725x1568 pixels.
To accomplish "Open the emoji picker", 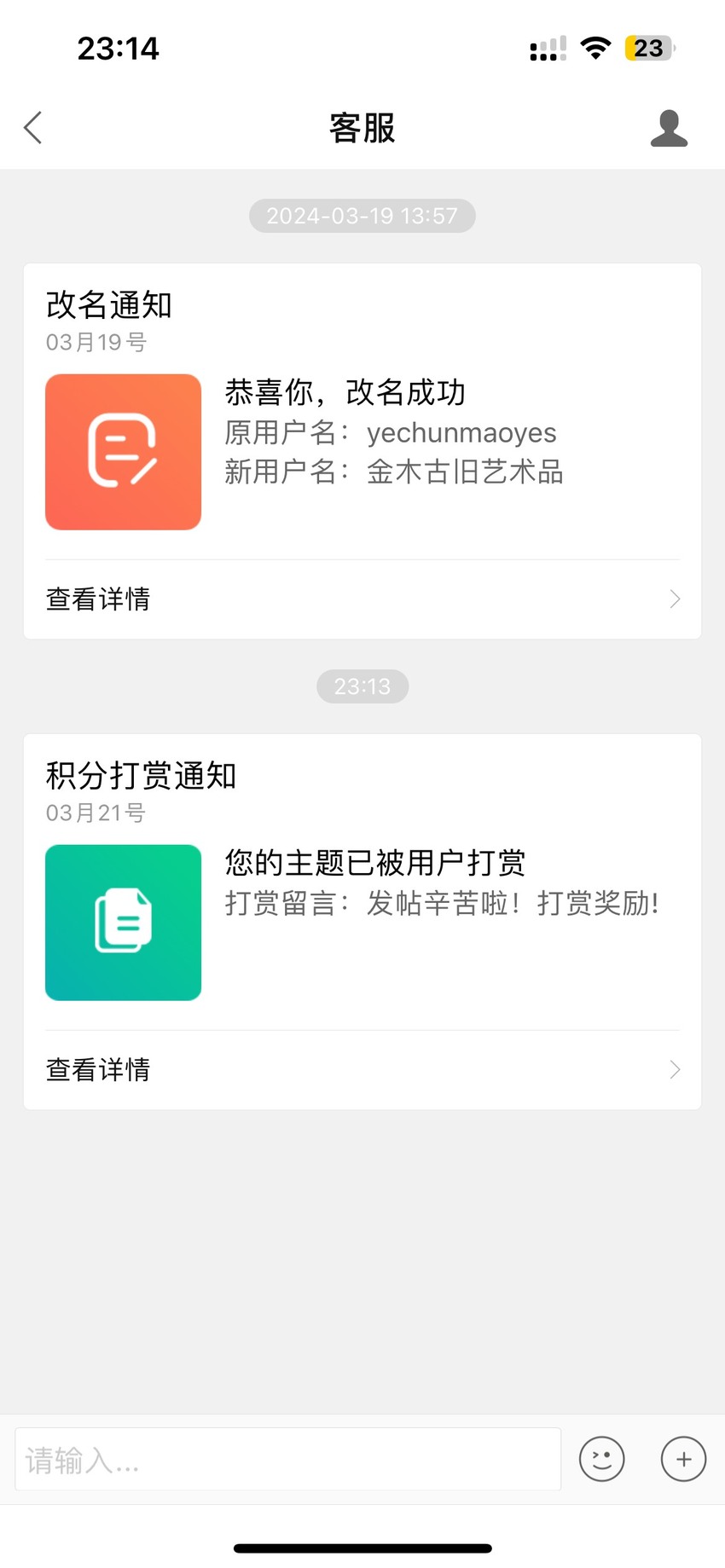I will pyautogui.click(x=602, y=1459).
